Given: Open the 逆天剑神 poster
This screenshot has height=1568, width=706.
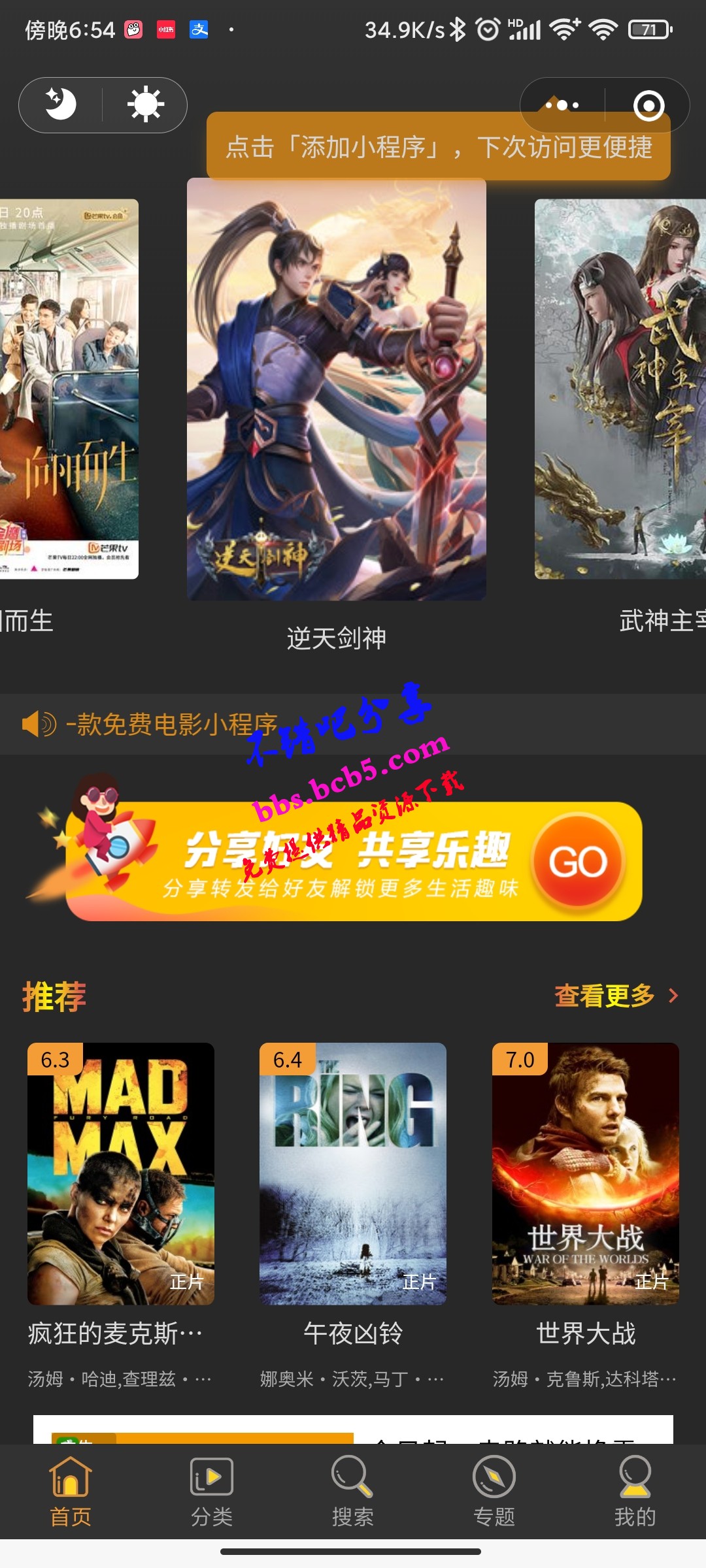Looking at the screenshot, I should pyautogui.click(x=336, y=389).
